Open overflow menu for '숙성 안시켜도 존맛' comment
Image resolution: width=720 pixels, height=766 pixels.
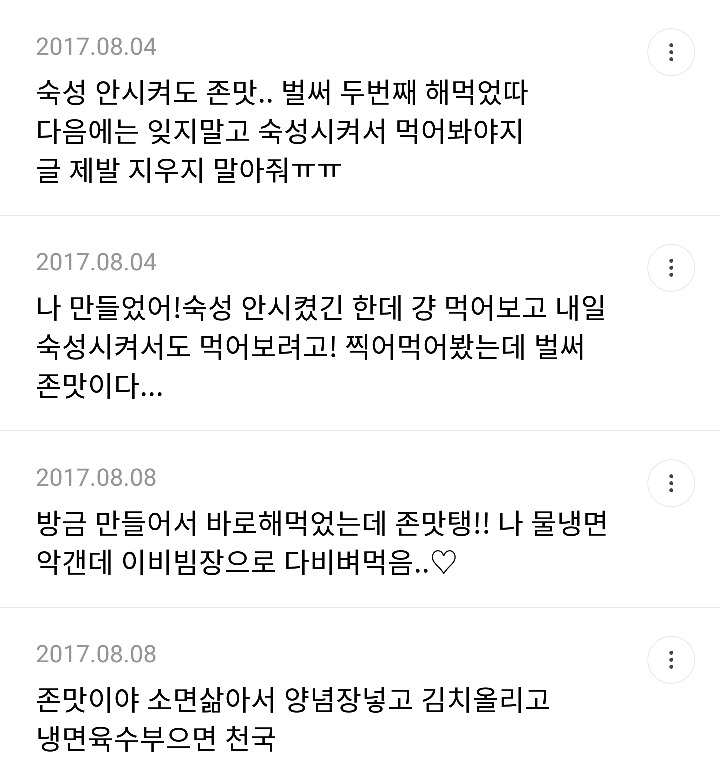[671, 52]
